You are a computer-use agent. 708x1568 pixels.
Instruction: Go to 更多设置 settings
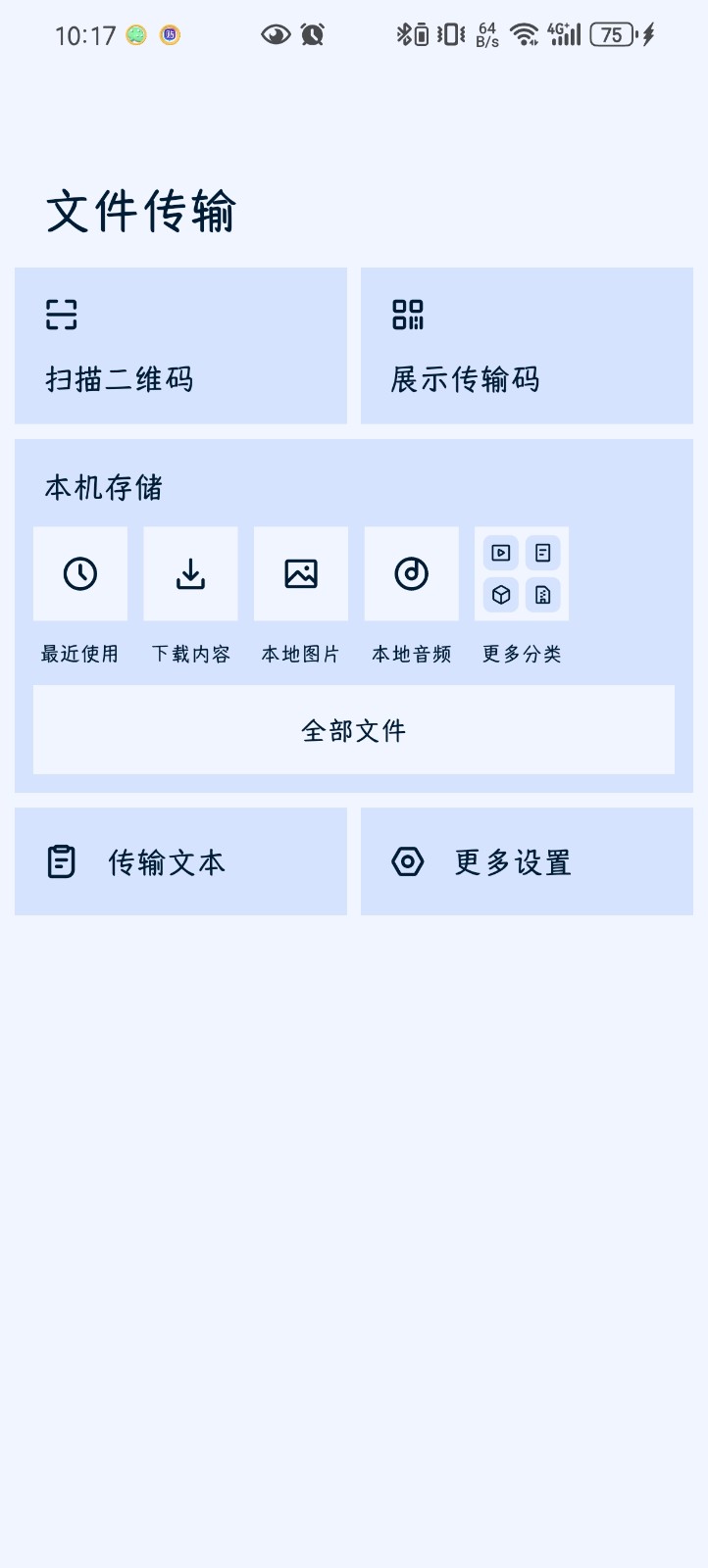(527, 861)
